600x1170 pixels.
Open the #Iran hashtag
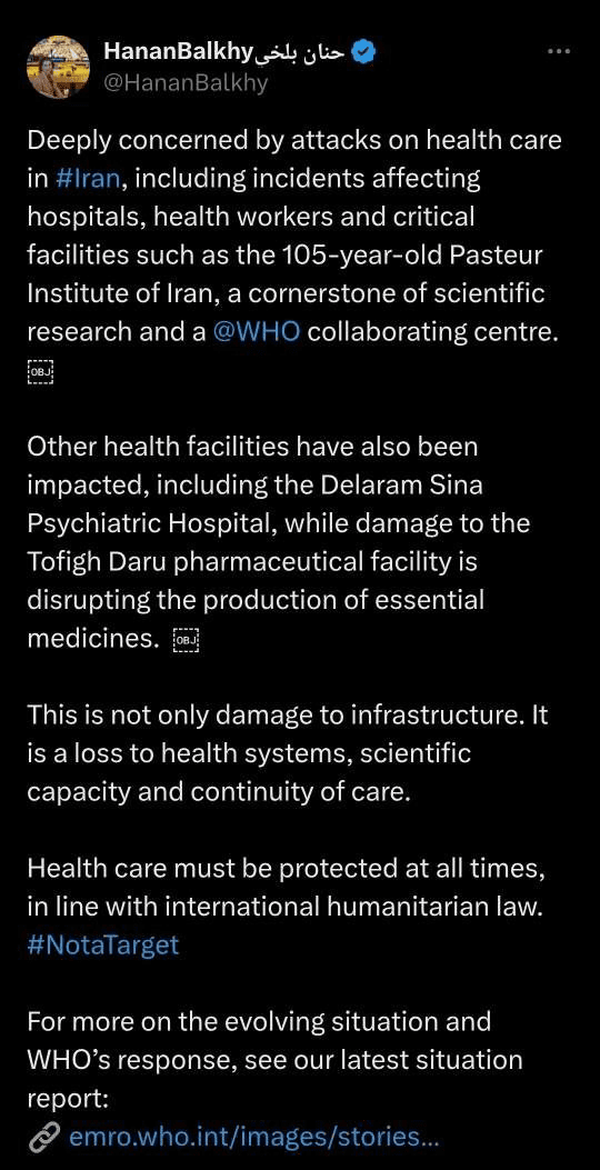point(88,179)
